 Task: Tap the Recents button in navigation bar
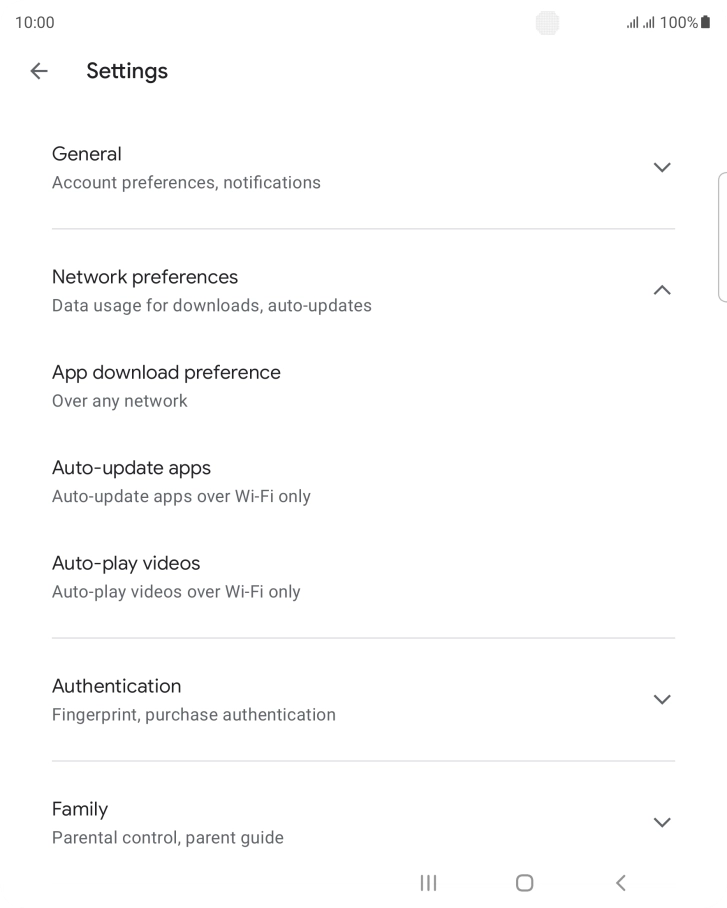tap(427, 883)
